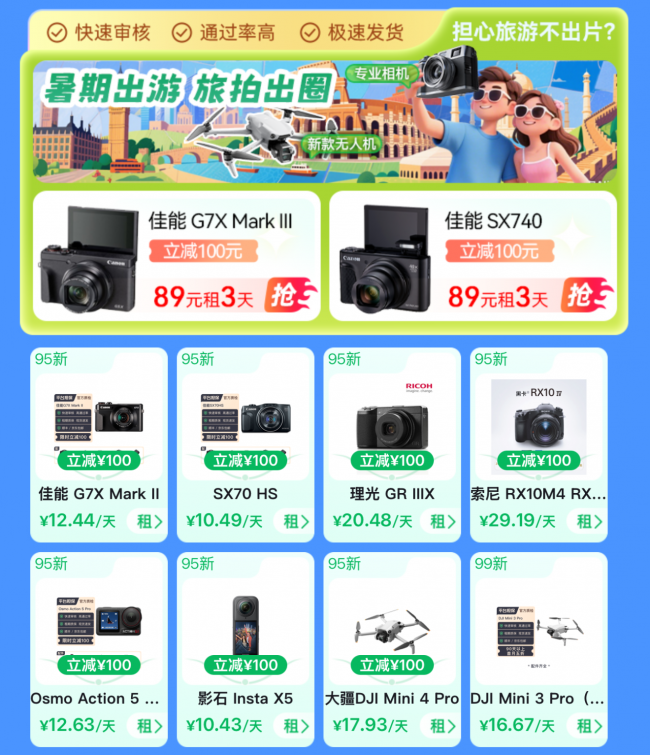The height and width of the screenshot is (755, 650).
Task: Rent the 理光 GR IIIX
Action: [442, 521]
